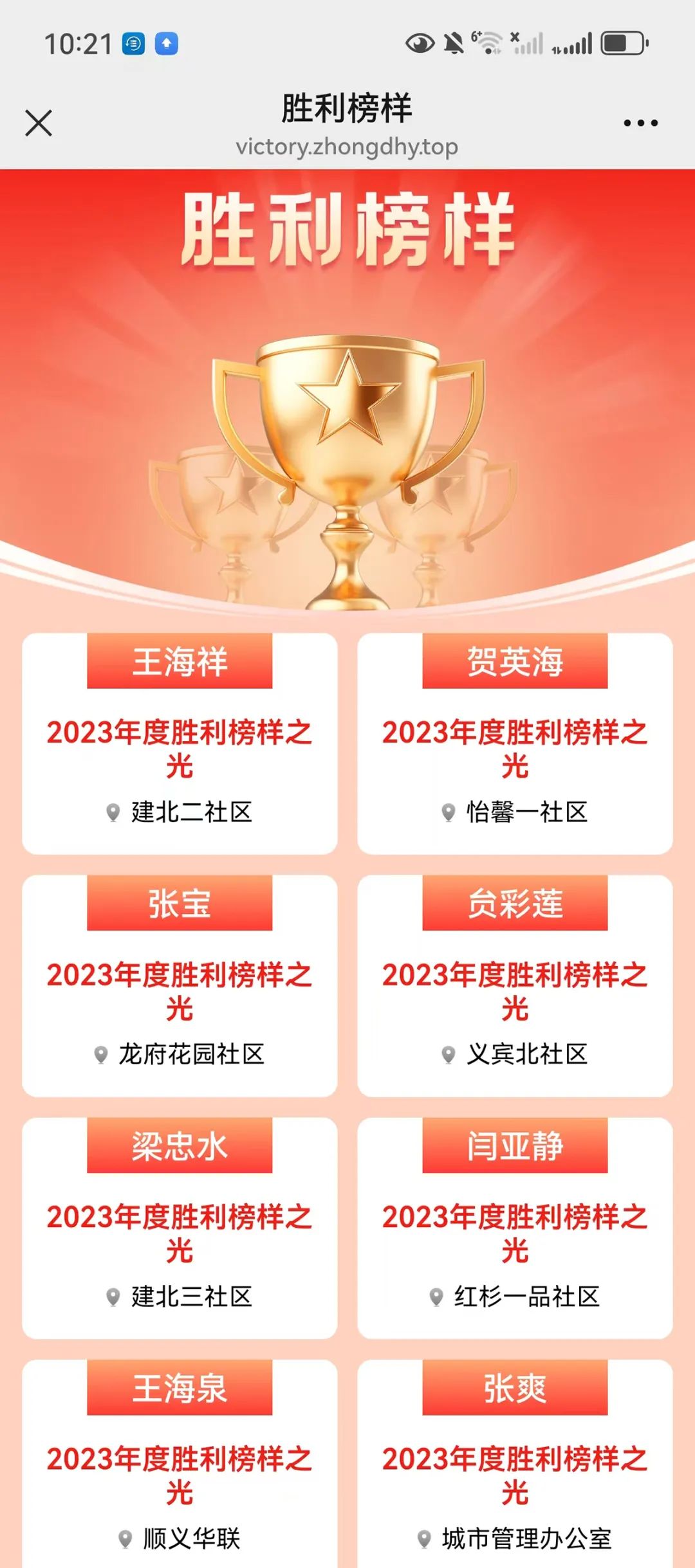The height and width of the screenshot is (1568, 695).
Task: Open 贺英海's honoree card
Action: point(515,743)
